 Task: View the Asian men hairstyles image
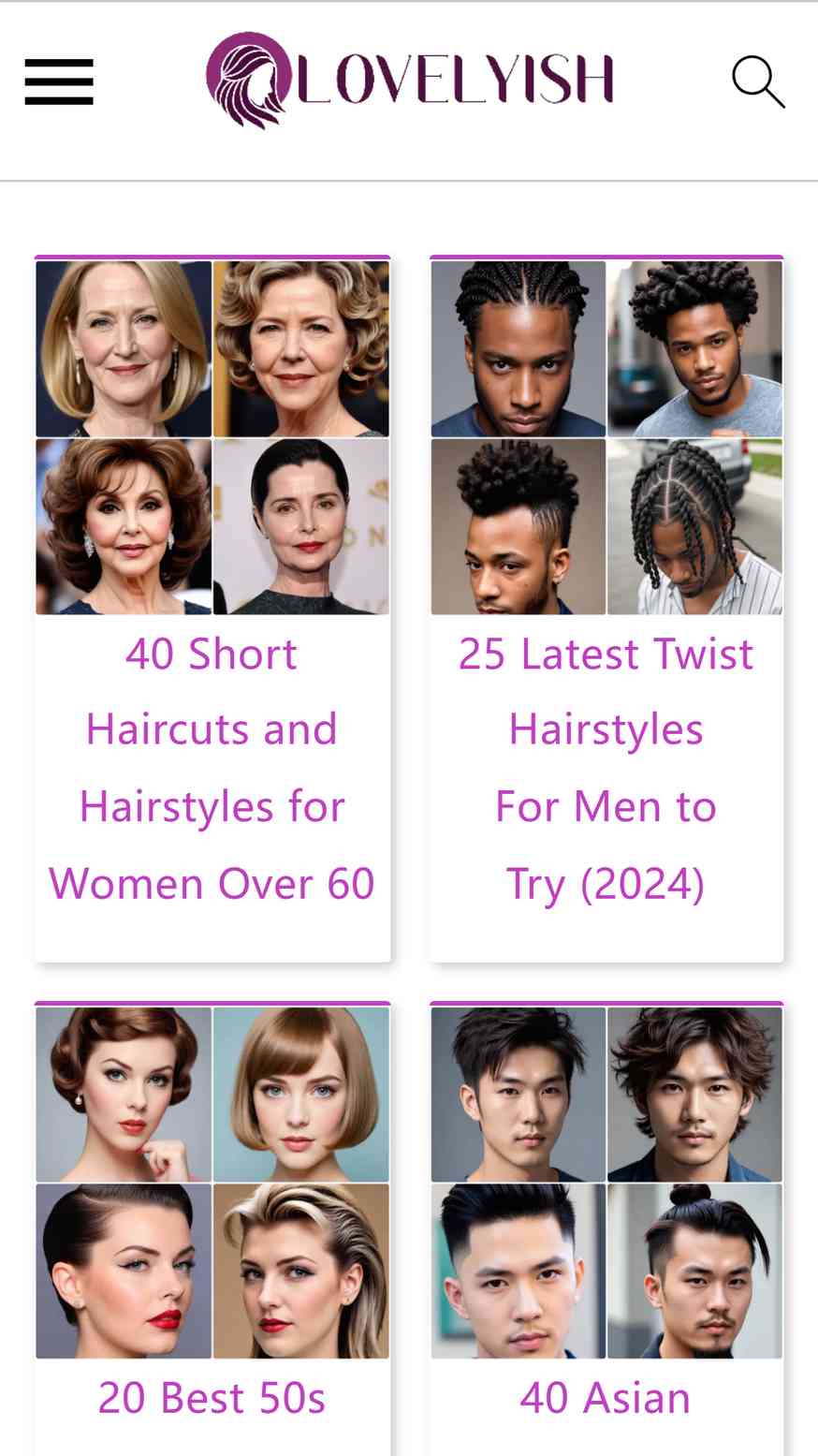[606, 1183]
